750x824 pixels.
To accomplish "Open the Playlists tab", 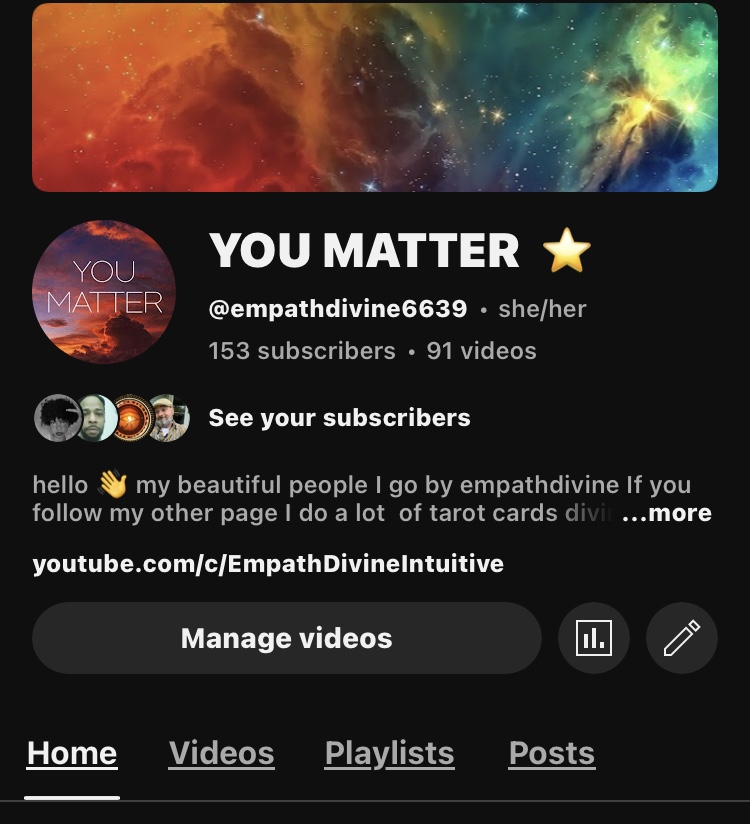I will 389,753.
